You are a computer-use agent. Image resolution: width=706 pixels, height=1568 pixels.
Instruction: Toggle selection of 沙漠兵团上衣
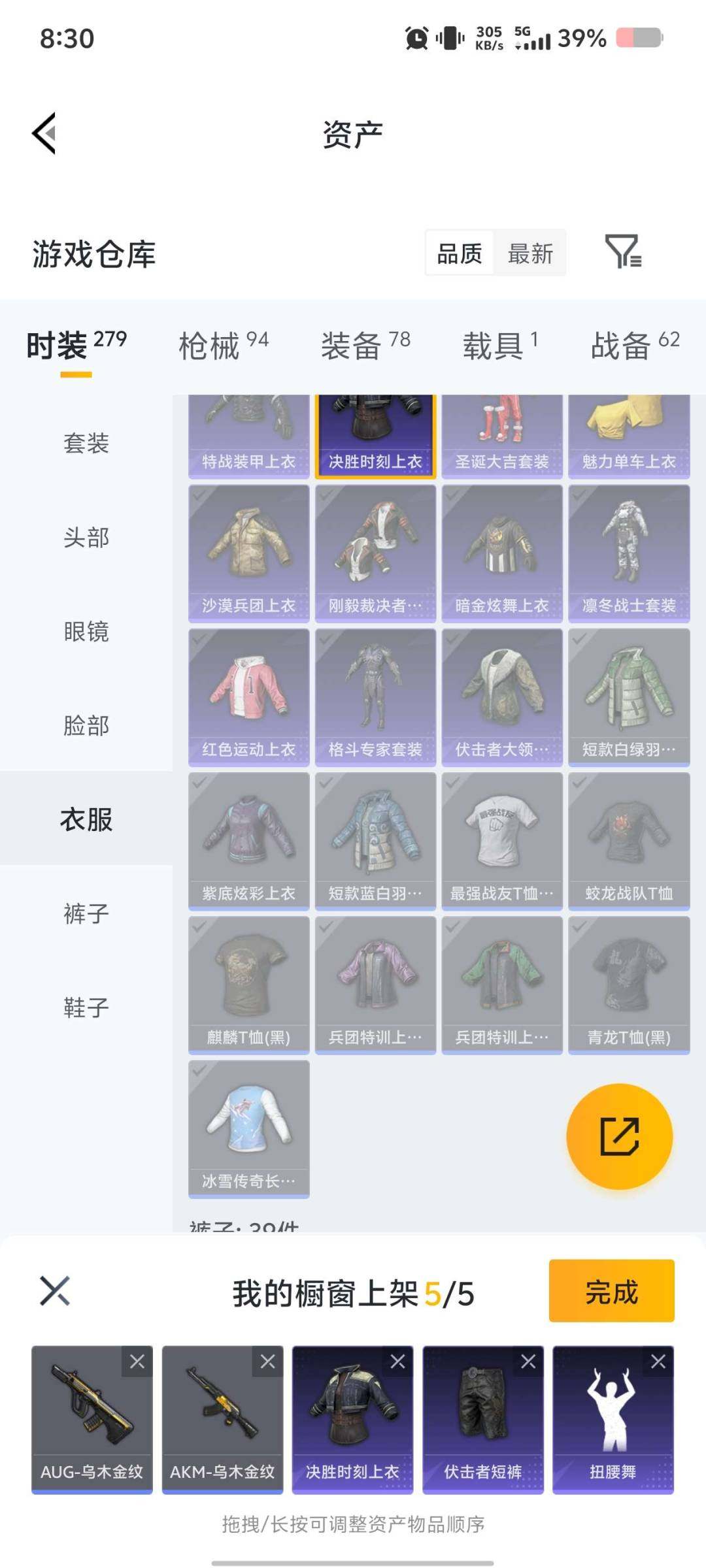click(x=249, y=551)
